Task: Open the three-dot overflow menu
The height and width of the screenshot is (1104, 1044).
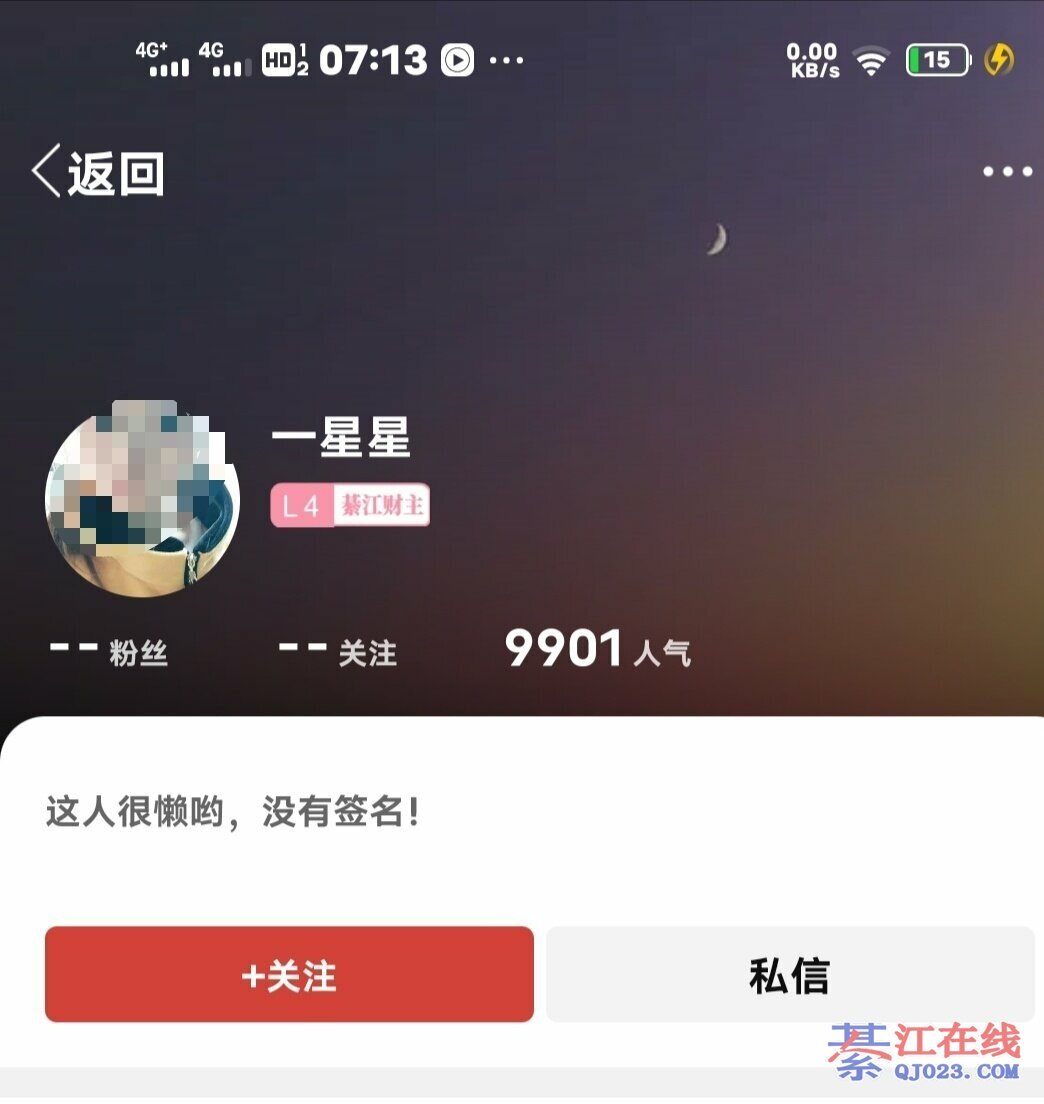Action: tap(1006, 172)
